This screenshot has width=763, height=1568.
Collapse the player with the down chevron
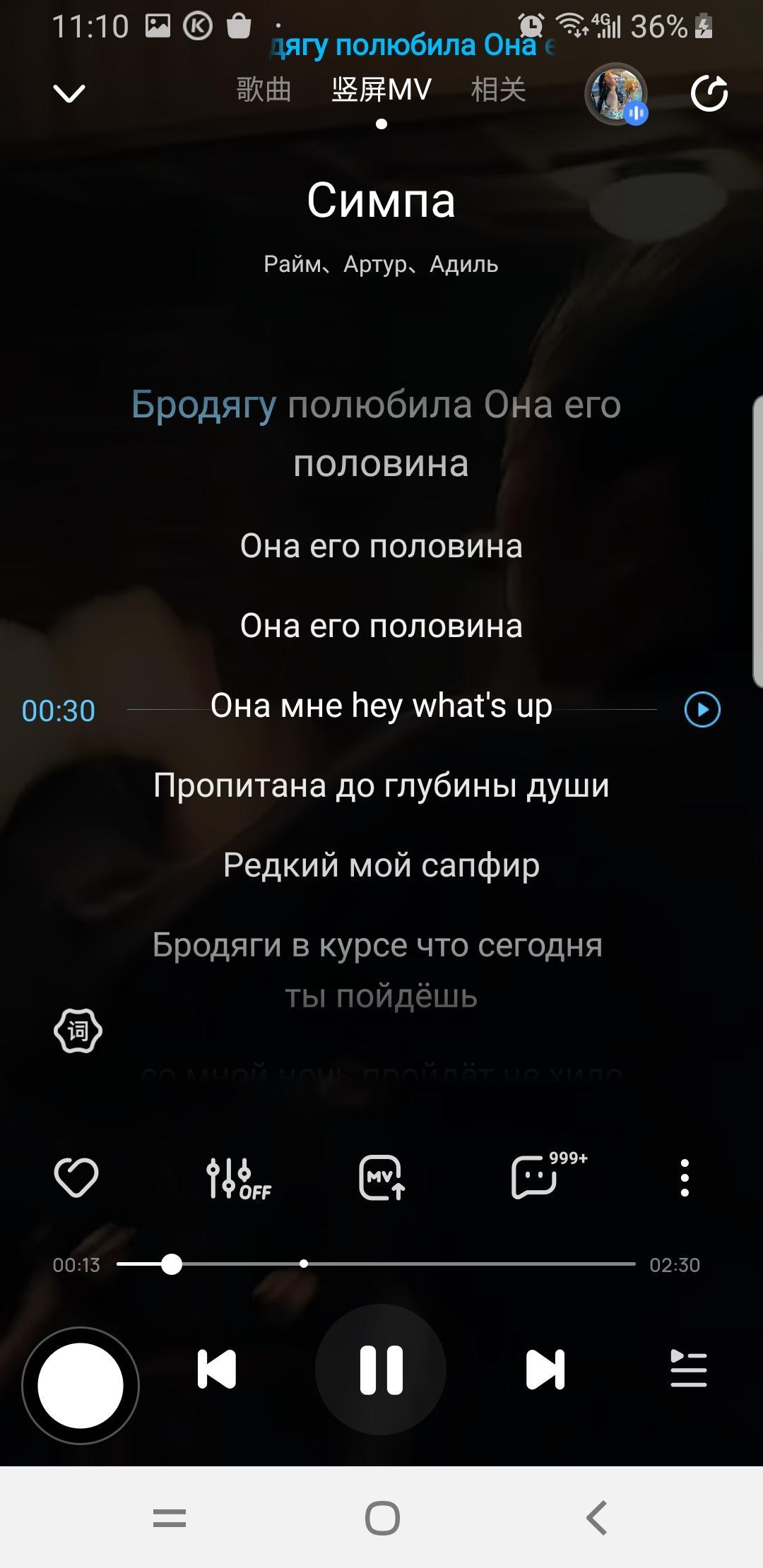pyautogui.click(x=69, y=93)
